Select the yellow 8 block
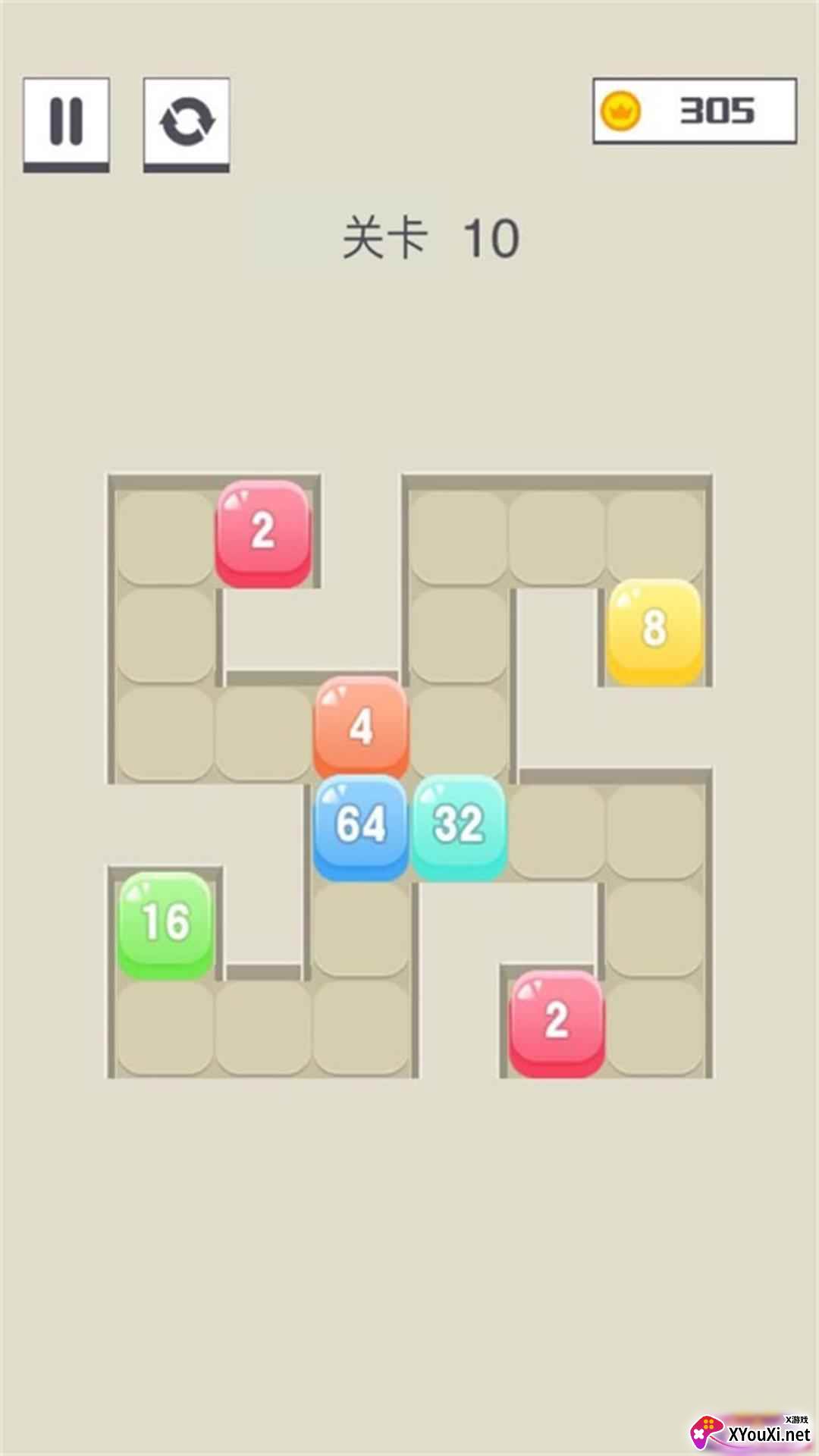Screen dimensions: 819x1456 [654, 632]
